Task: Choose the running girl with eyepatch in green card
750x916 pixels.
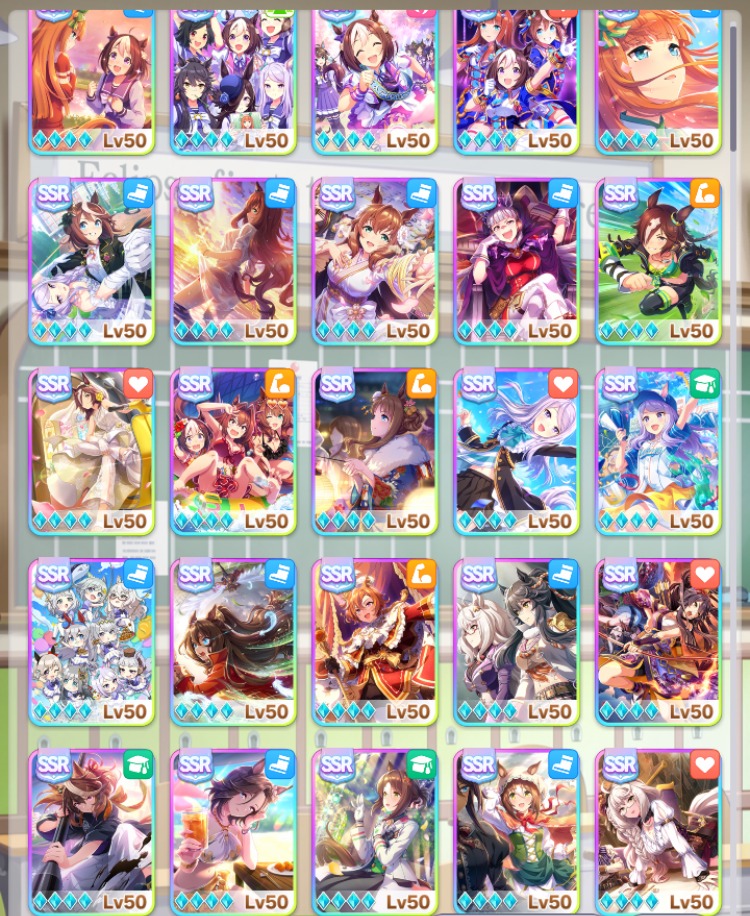Action: [x=659, y=260]
